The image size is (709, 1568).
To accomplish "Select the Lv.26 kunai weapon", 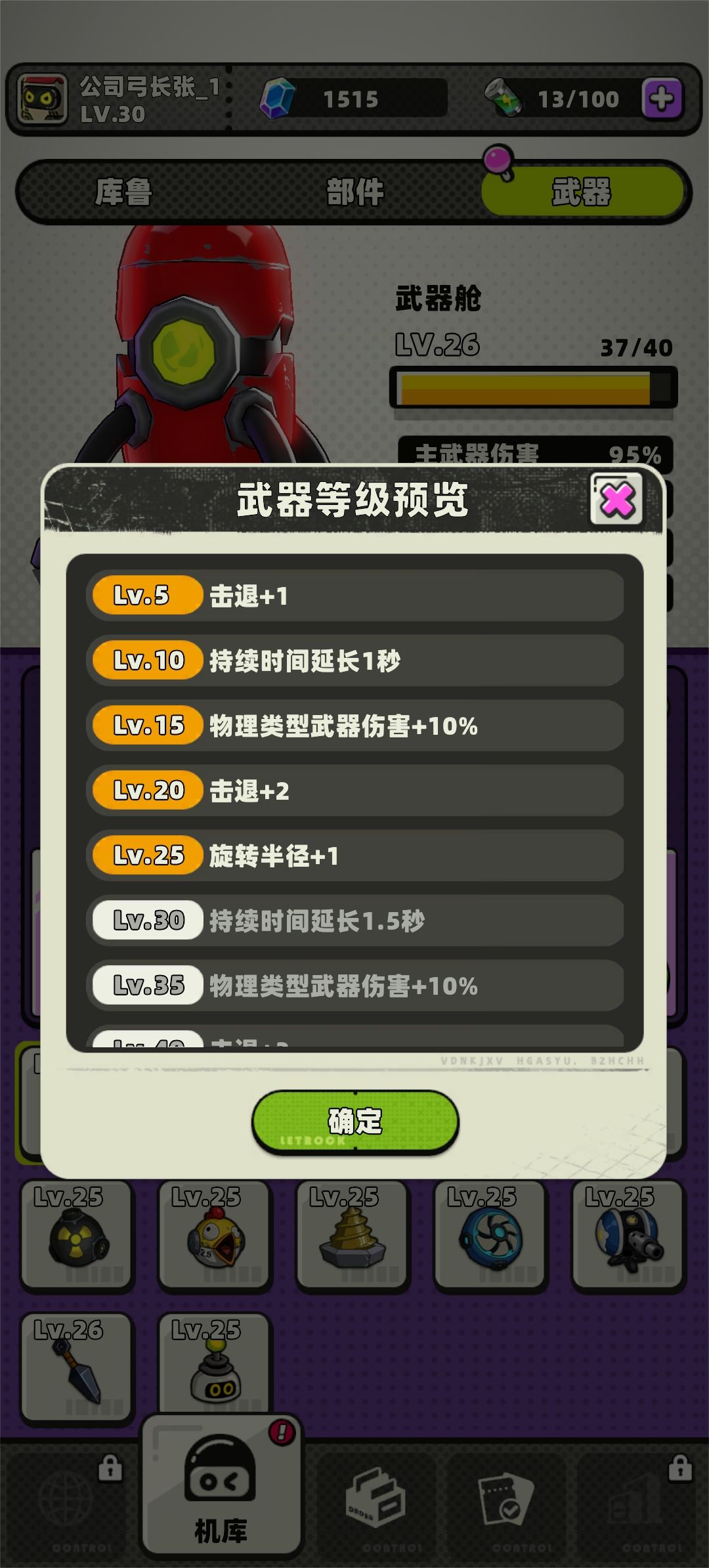I will pos(77,1367).
